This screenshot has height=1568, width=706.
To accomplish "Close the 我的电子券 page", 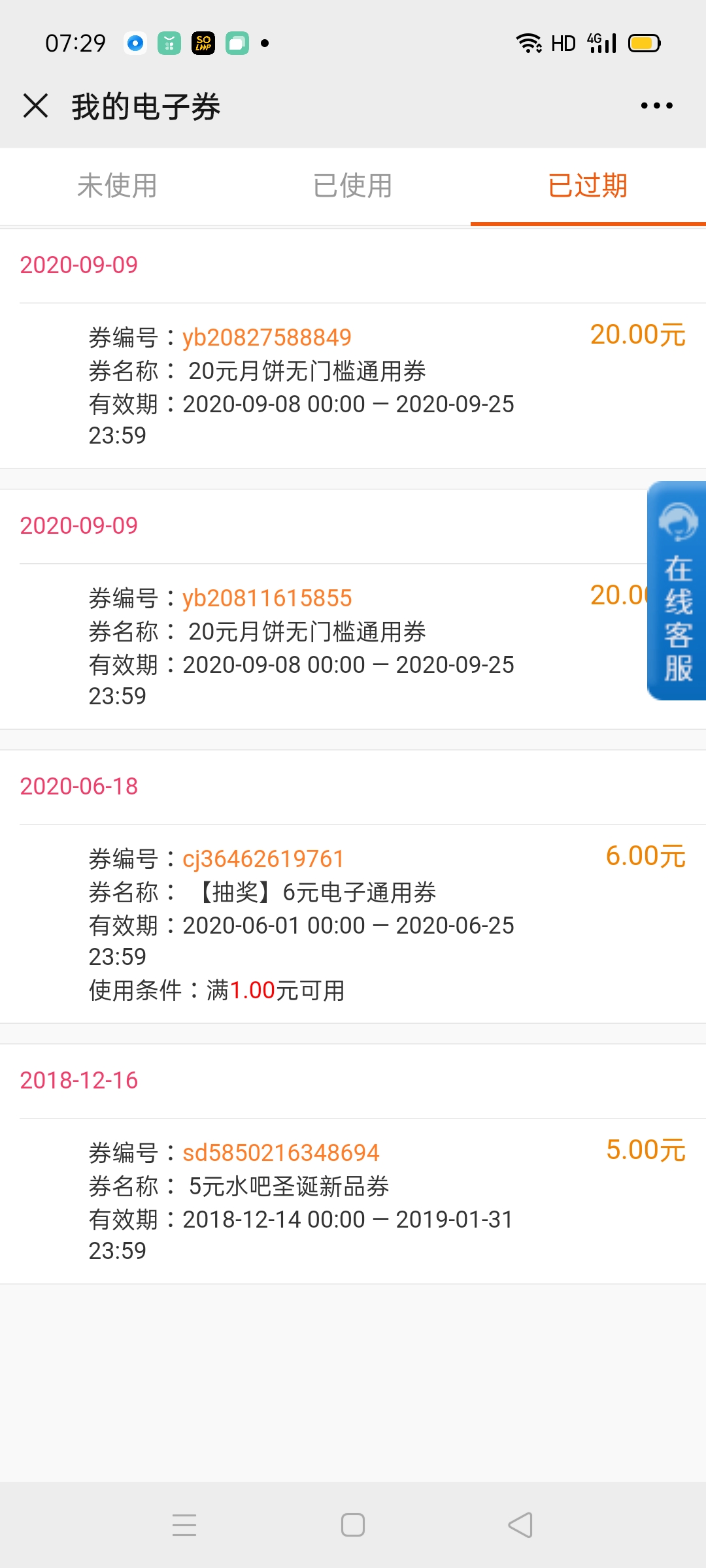I will 35,106.
